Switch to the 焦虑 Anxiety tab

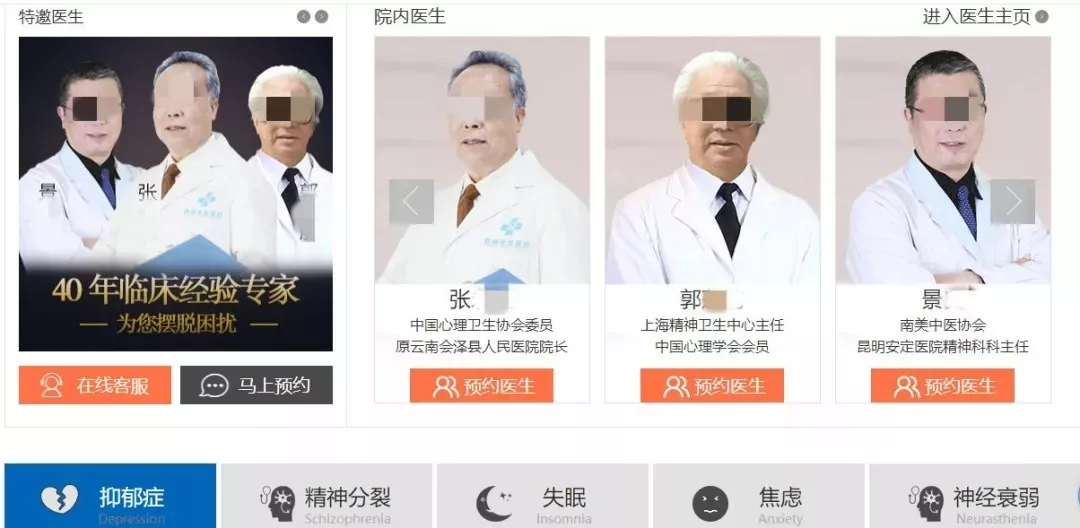(x=758, y=496)
